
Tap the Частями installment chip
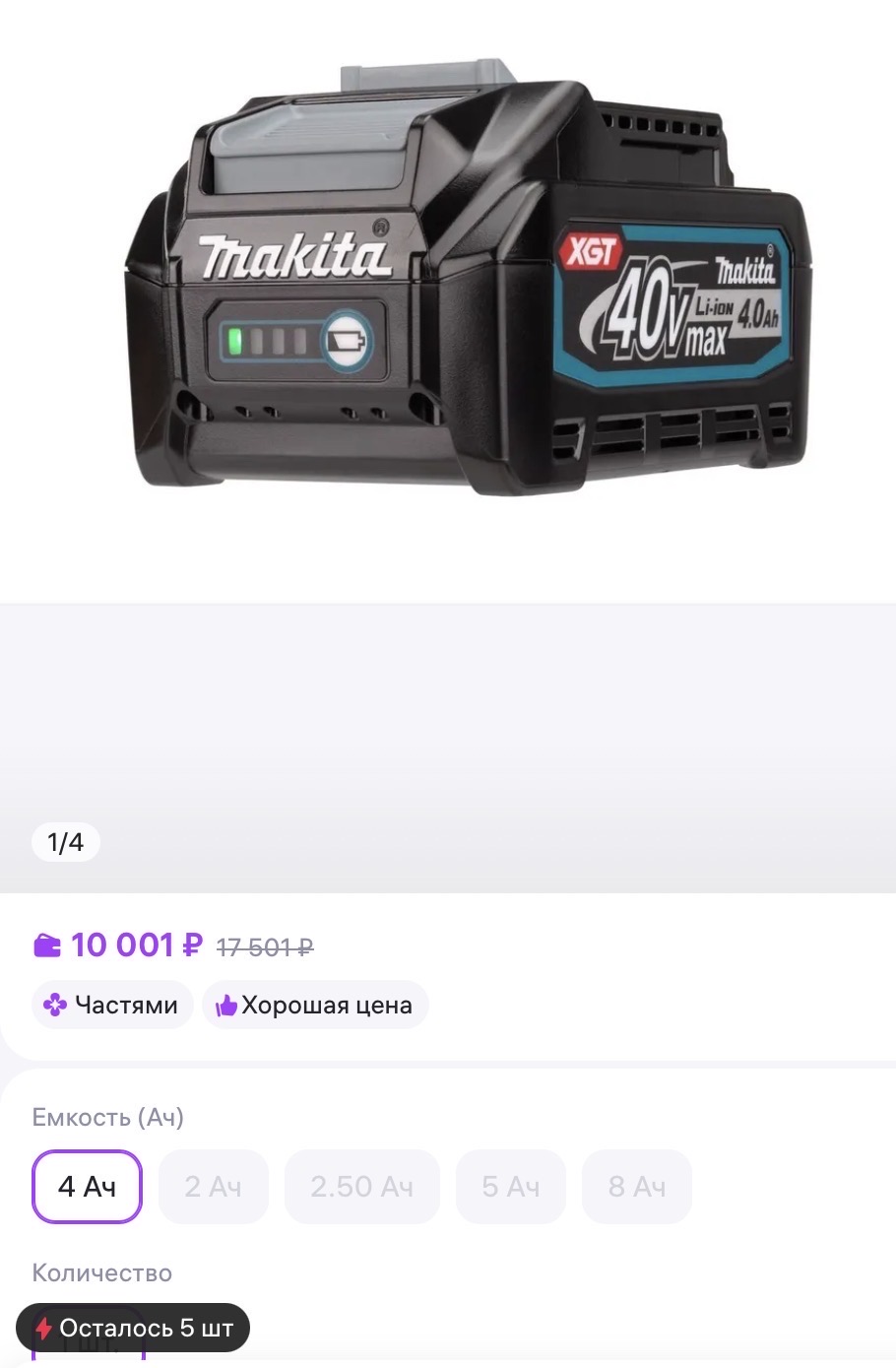pos(112,1005)
